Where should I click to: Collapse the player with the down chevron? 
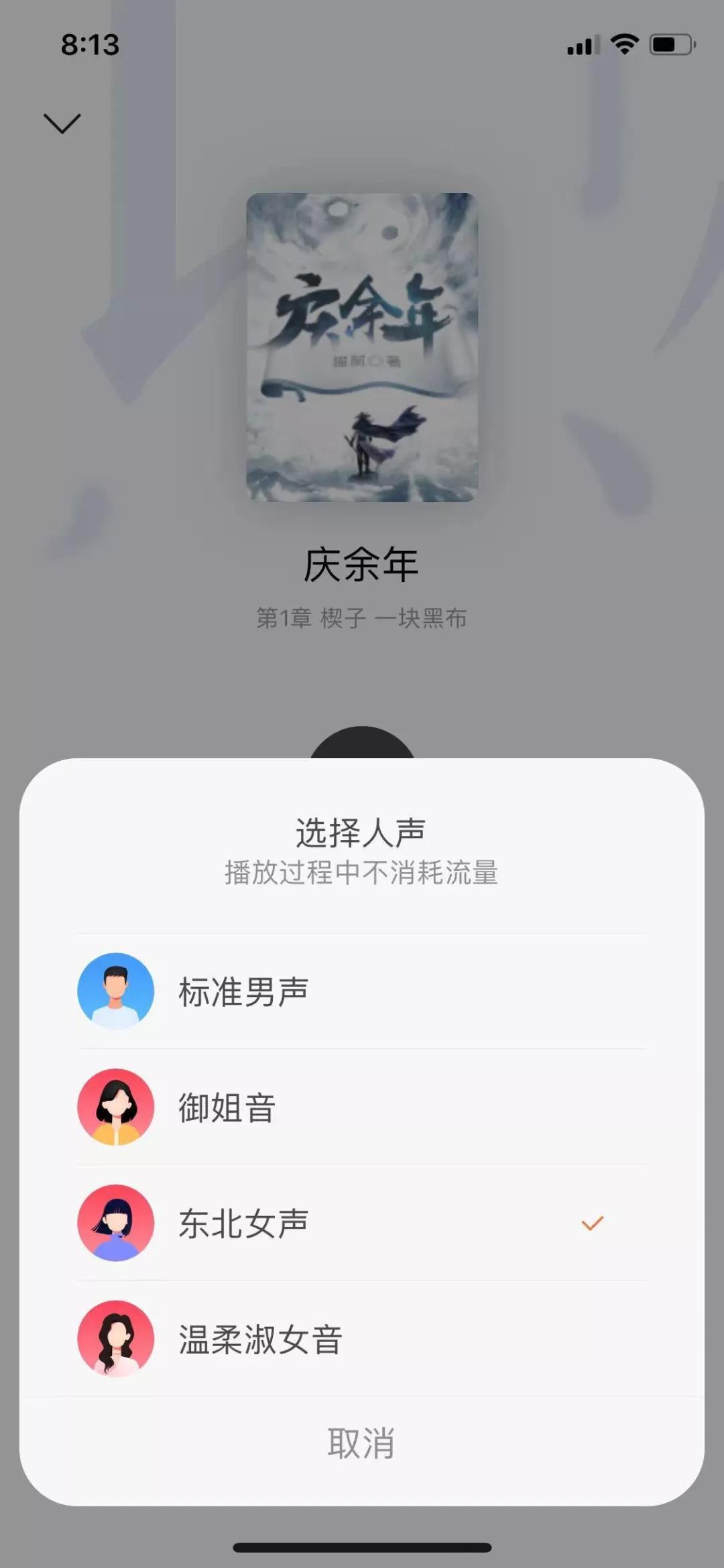click(x=62, y=123)
